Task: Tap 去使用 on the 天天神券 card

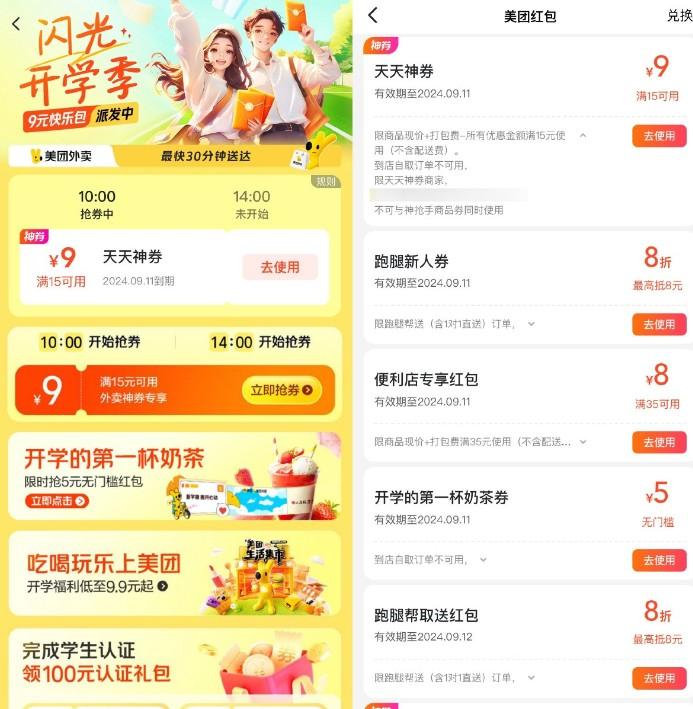Action: 280,266
